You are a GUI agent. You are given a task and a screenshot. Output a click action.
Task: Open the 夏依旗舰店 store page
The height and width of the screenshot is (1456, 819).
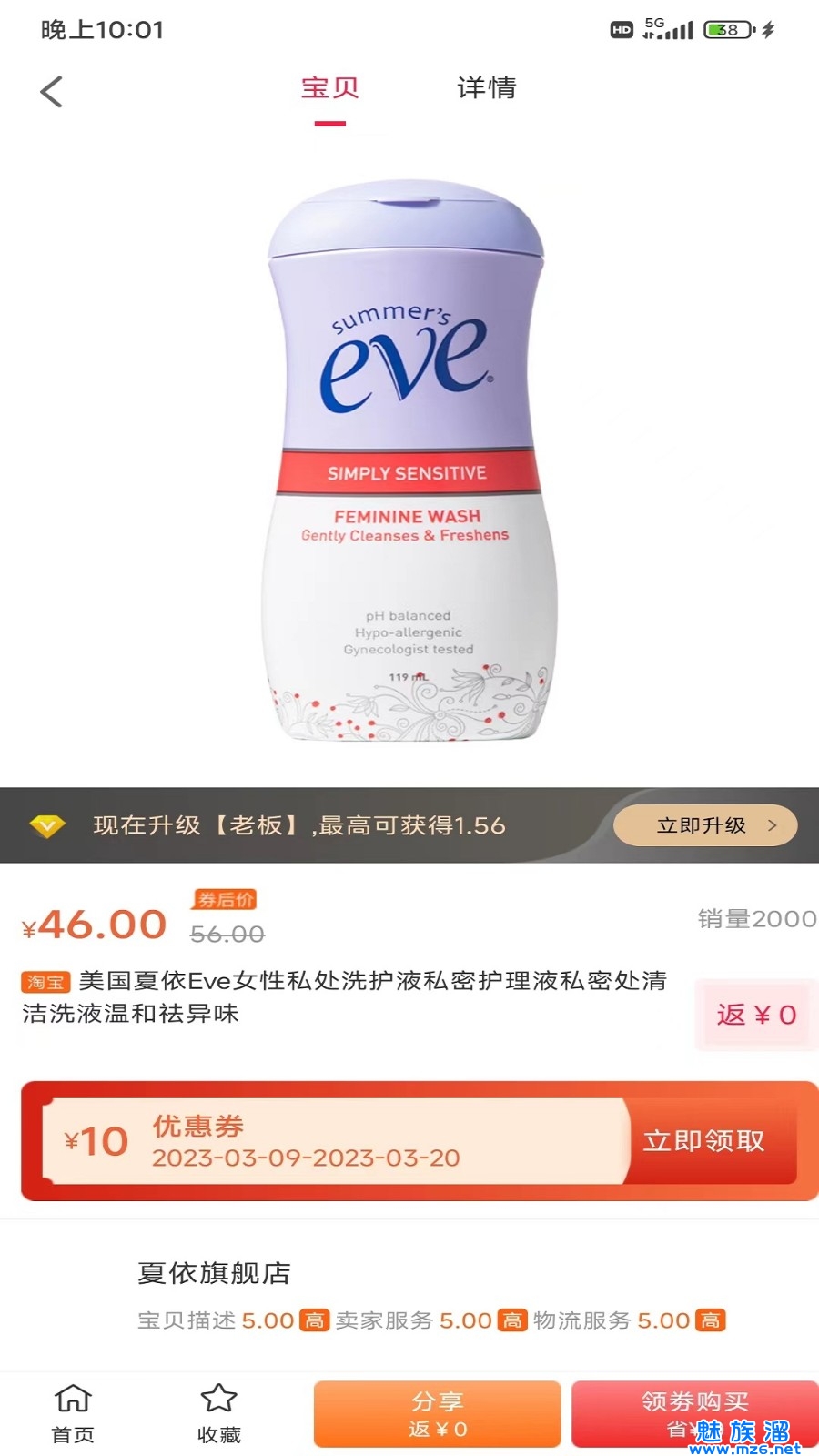pos(214,1273)
